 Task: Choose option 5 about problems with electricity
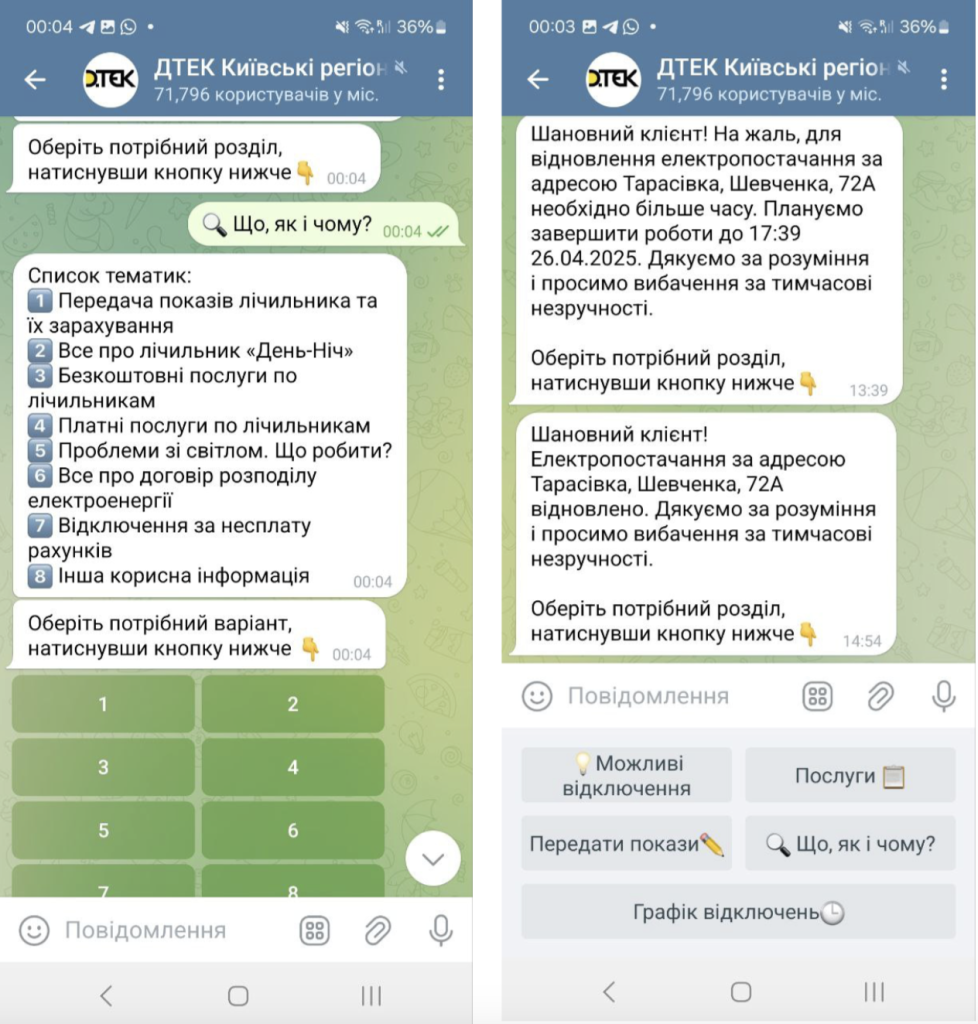pyautogui.click(x=103, y=830)
